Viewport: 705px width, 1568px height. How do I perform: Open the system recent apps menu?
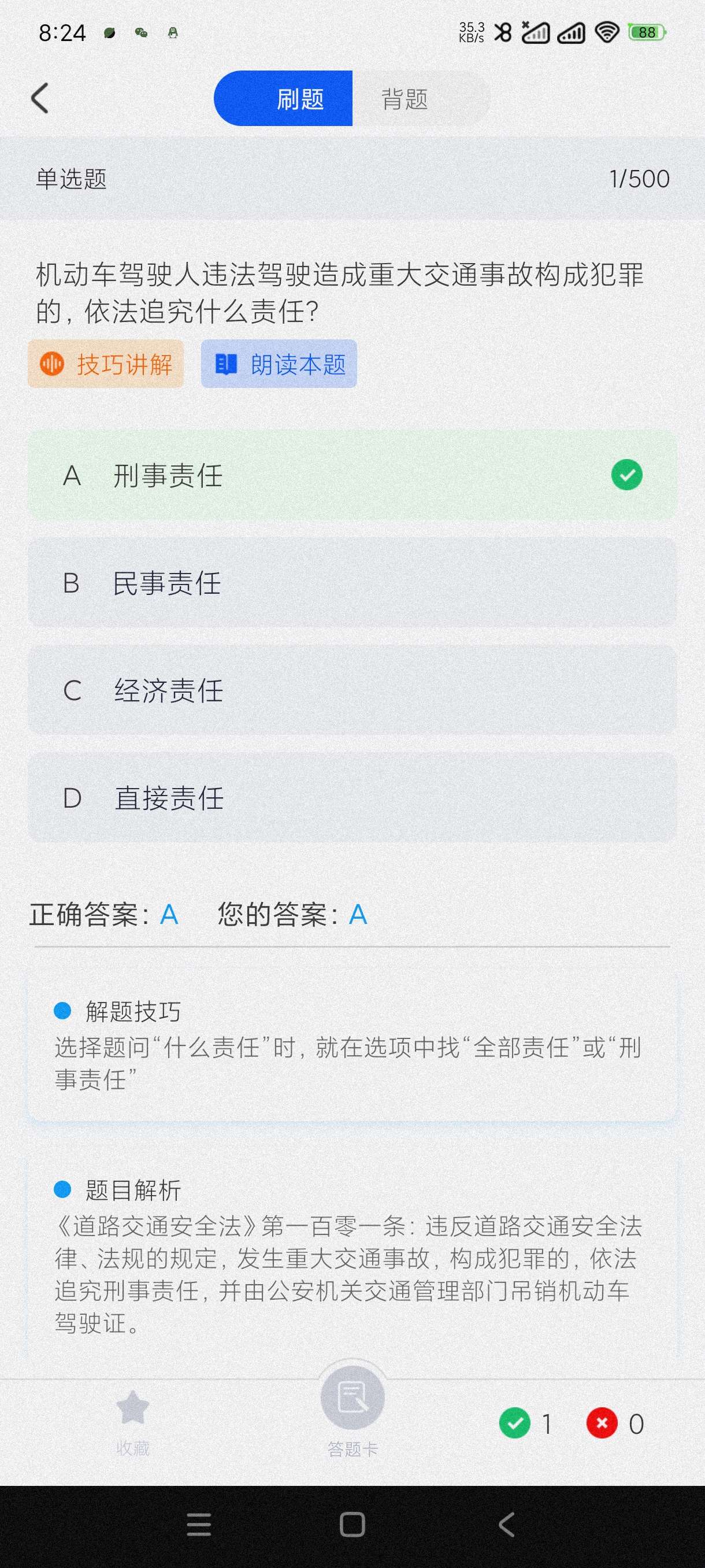(198, 1525)
